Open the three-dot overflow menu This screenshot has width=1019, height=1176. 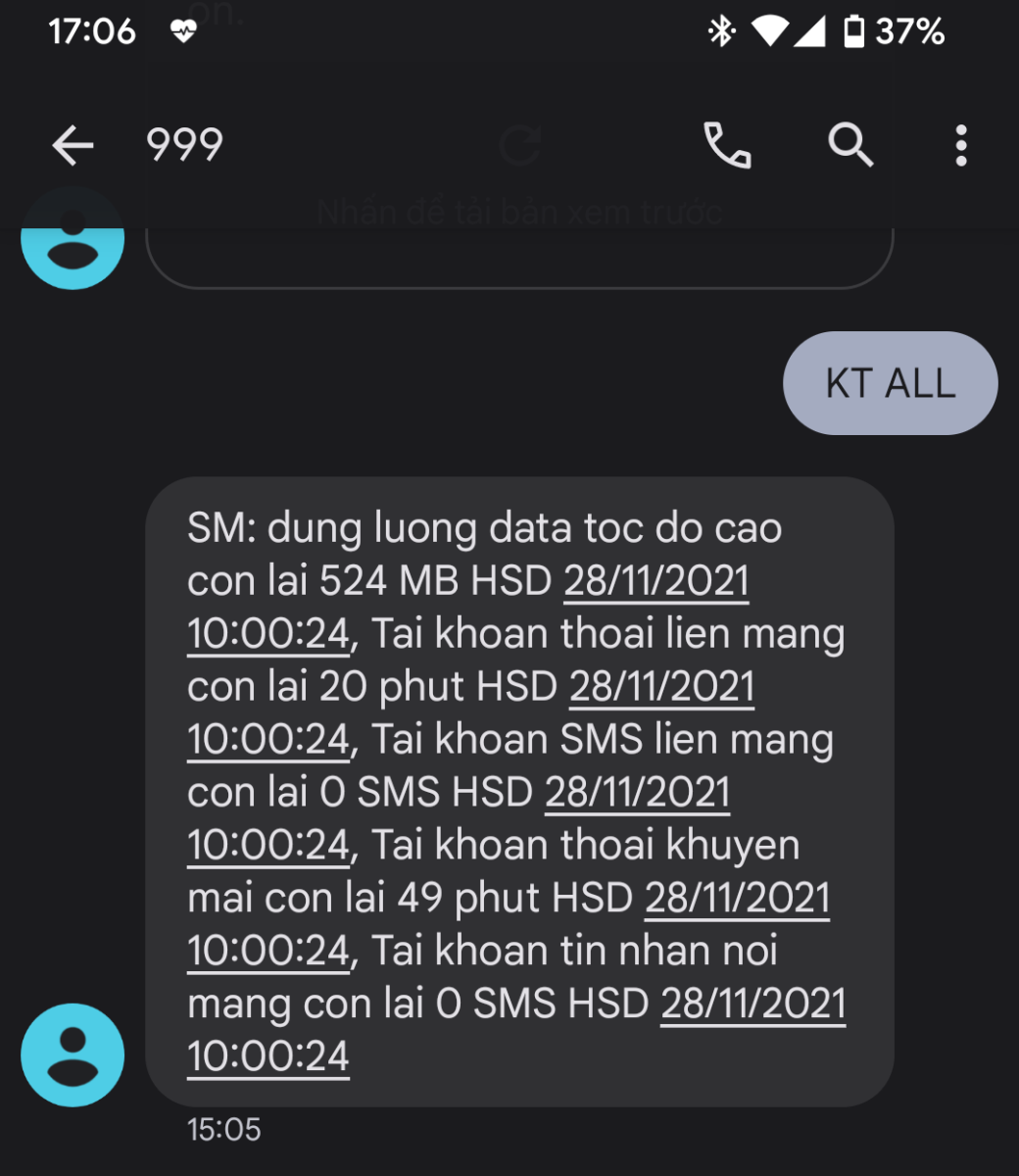pyautogui.click(x=961, y=145)
